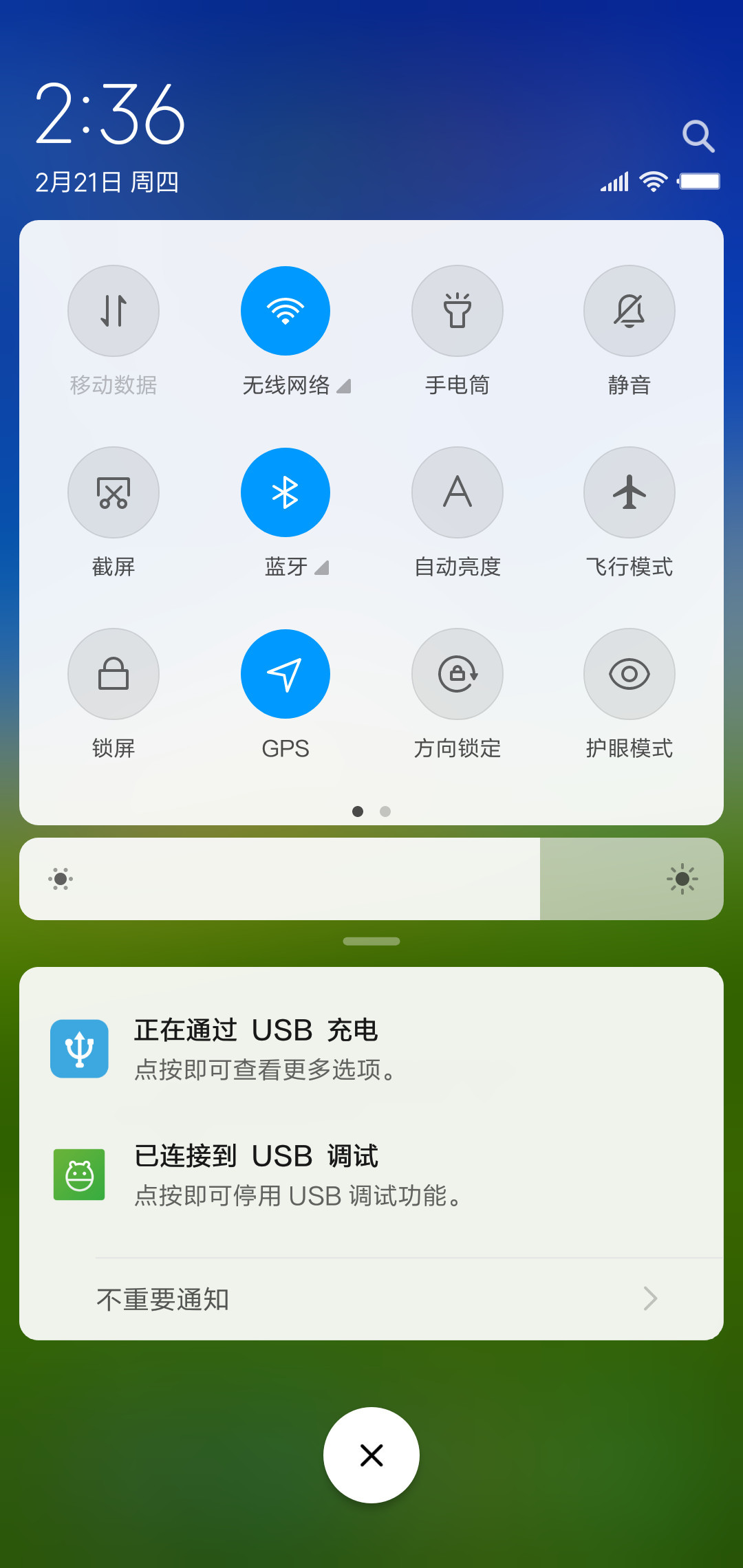
Task: Take a screenshot with 截屏
Action: click(x=114, y=492)
